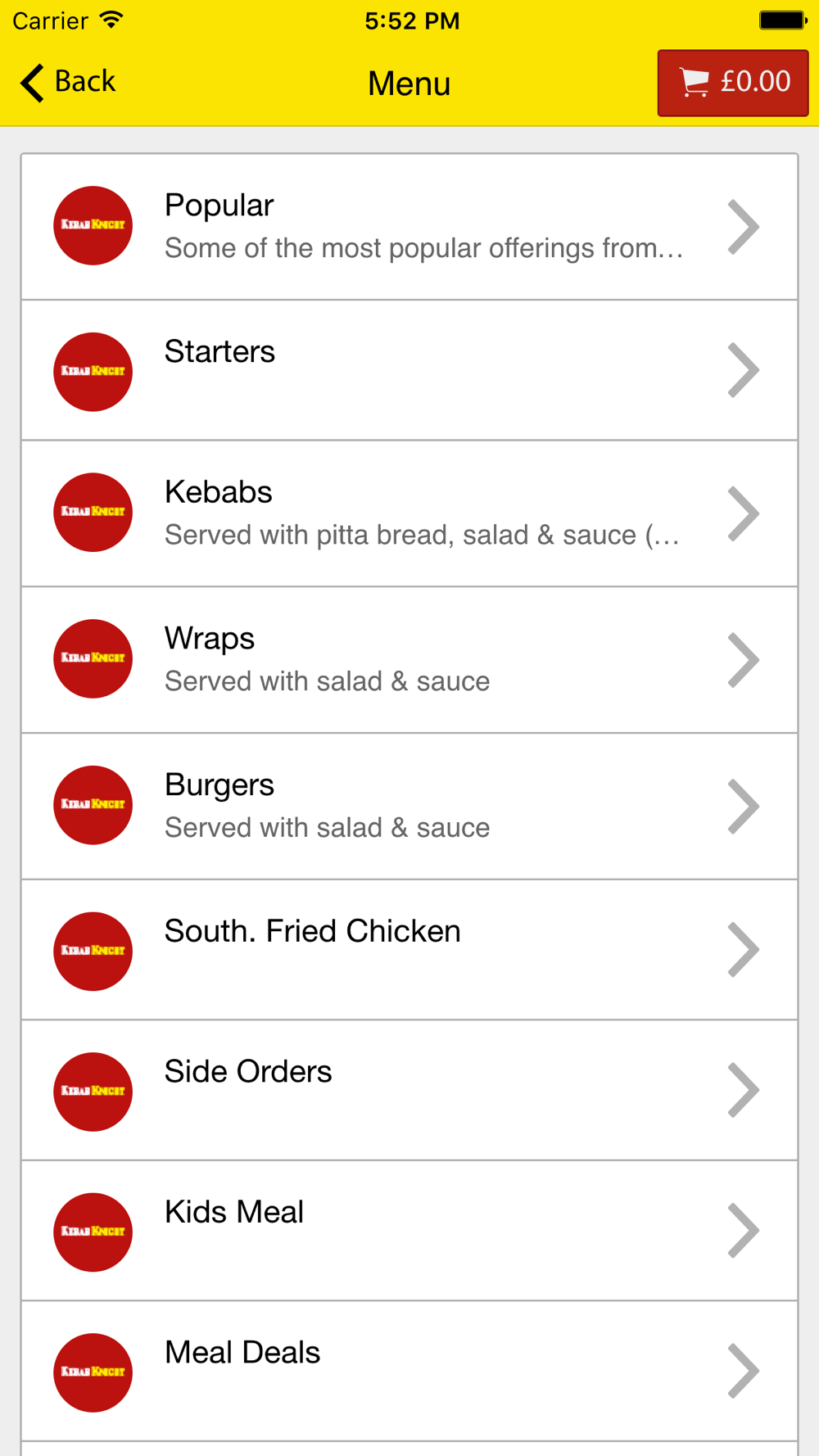
Task: Go back to the previous screen
Action: click(67, 82)
